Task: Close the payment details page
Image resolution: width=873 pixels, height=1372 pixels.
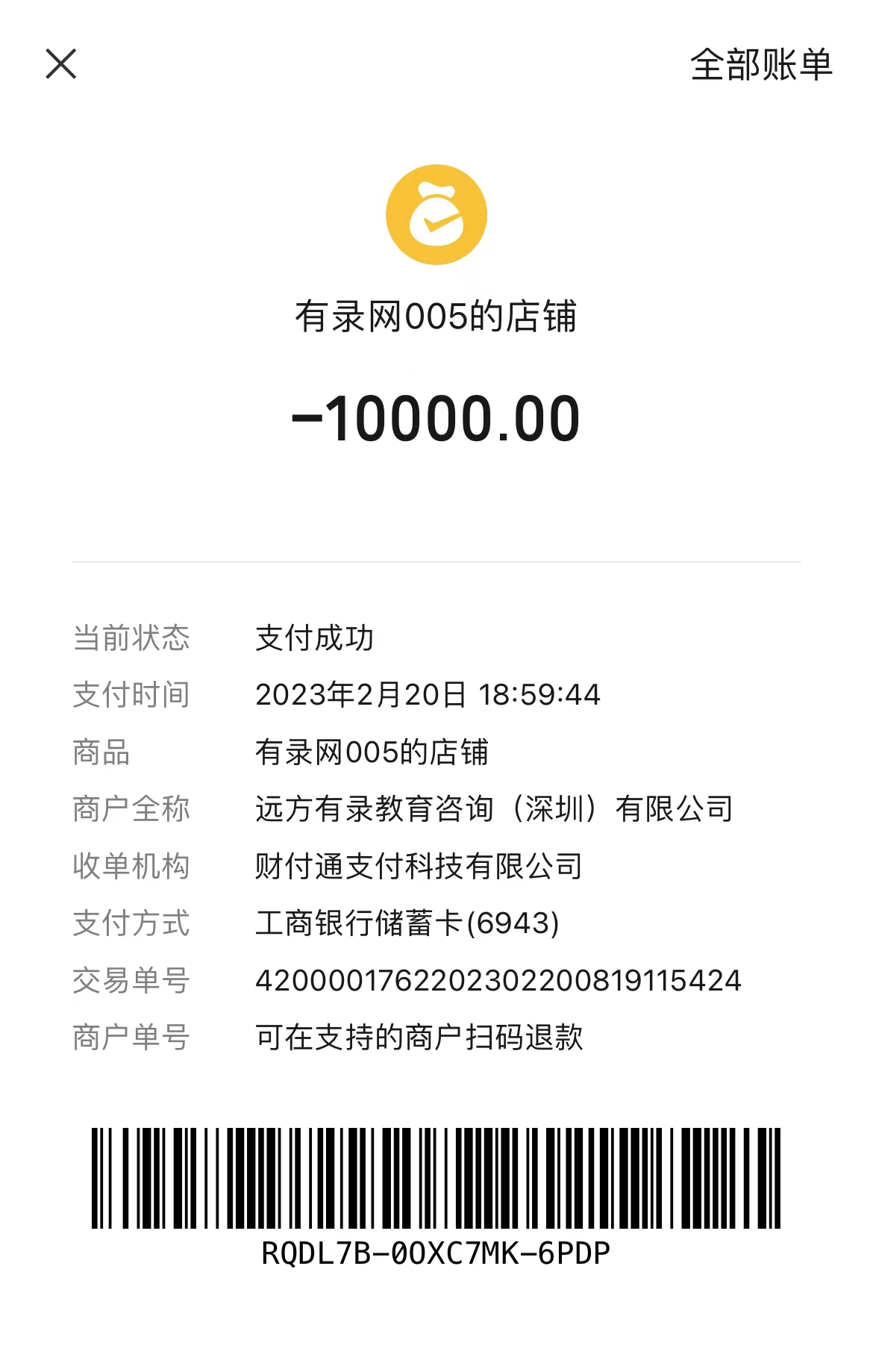Action: (61, 64)
